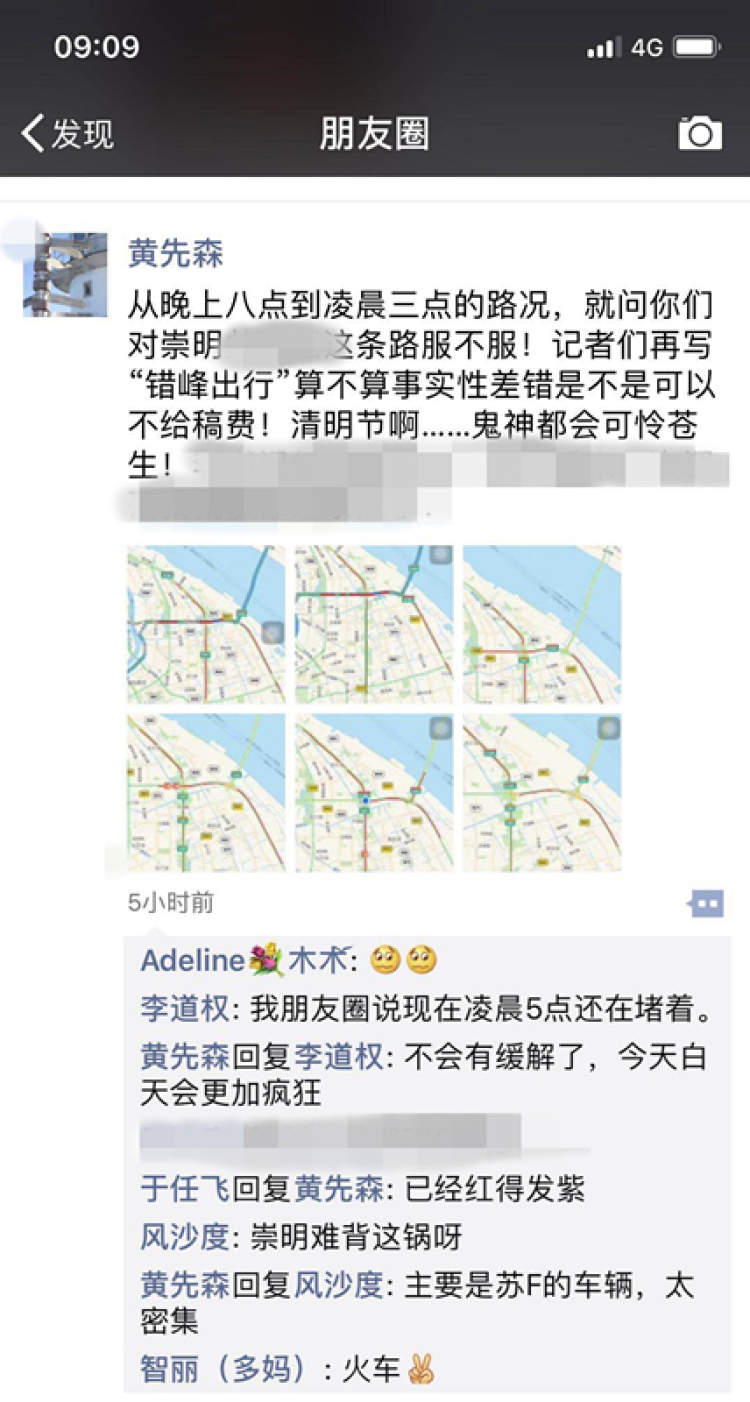Open the third map image
This screenshot has width=750, height=1402.
click(542, 624)
